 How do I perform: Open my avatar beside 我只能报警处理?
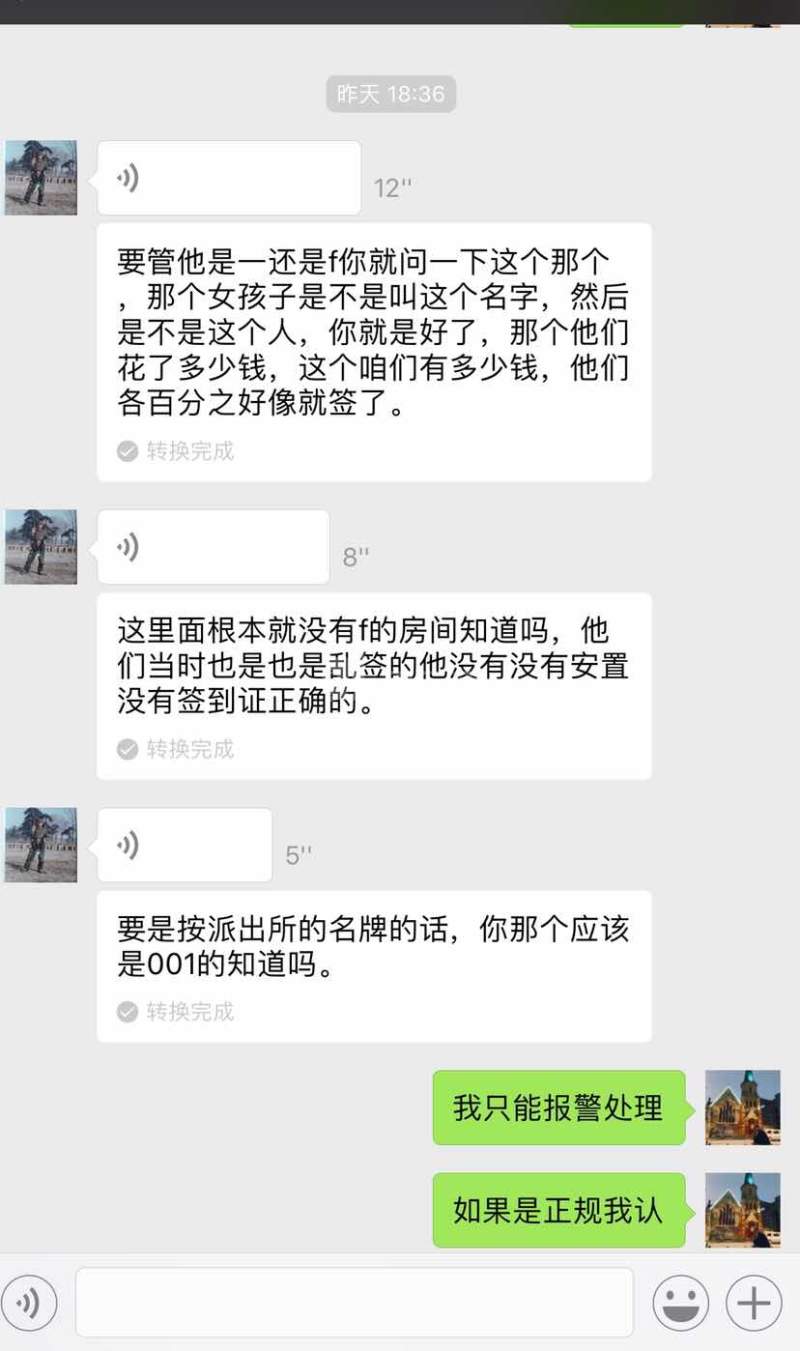pos(742,1107)
